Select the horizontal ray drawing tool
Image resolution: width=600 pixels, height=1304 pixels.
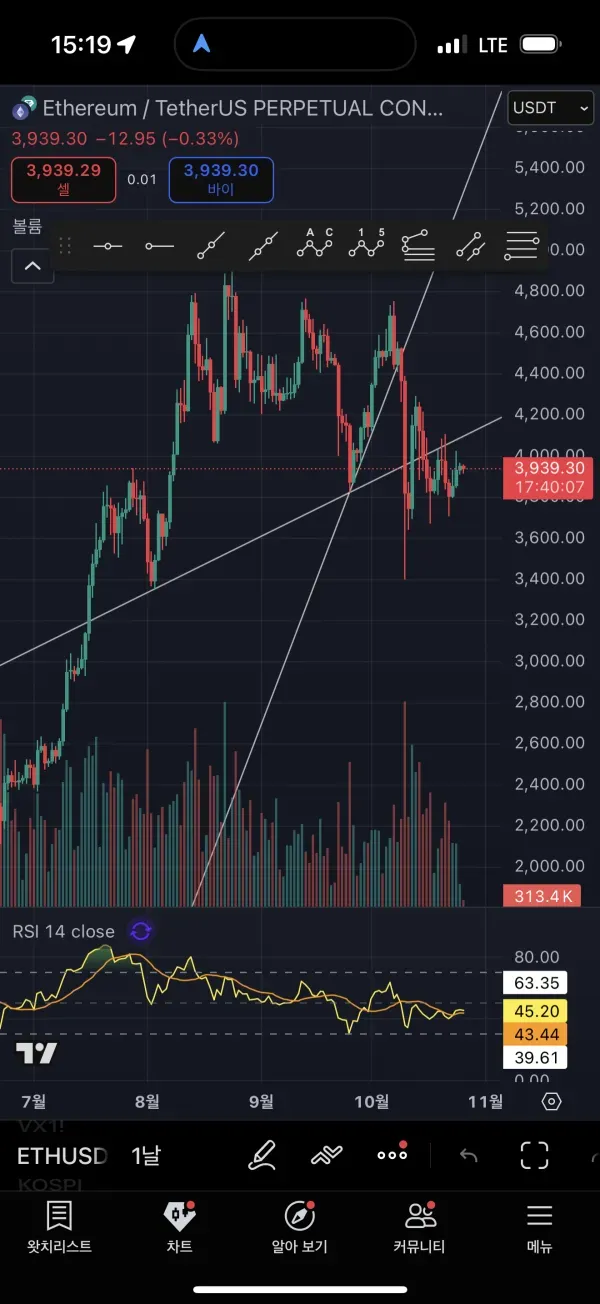pyautogui.click(x=159, y=245)
